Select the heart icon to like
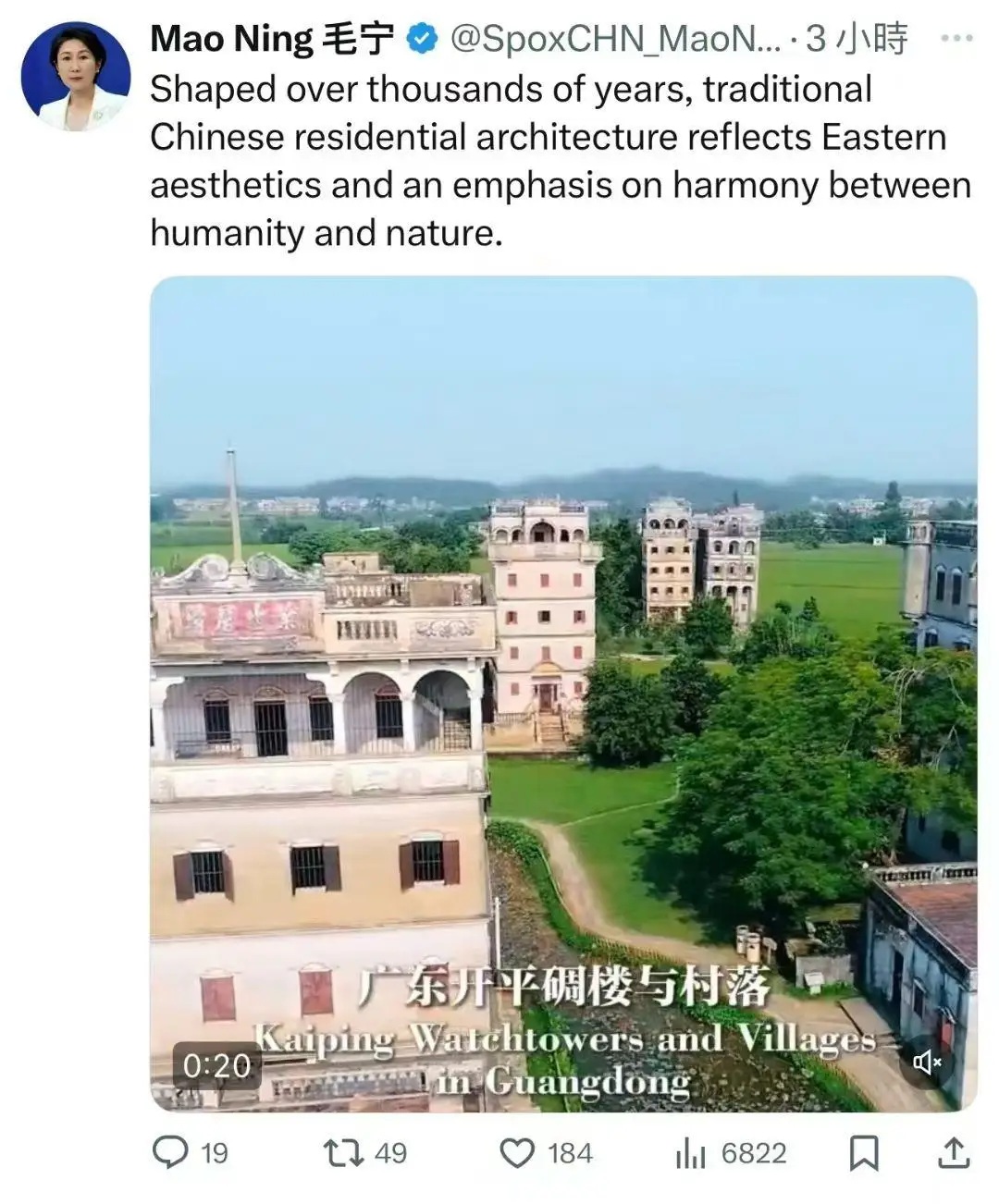 518,1153
